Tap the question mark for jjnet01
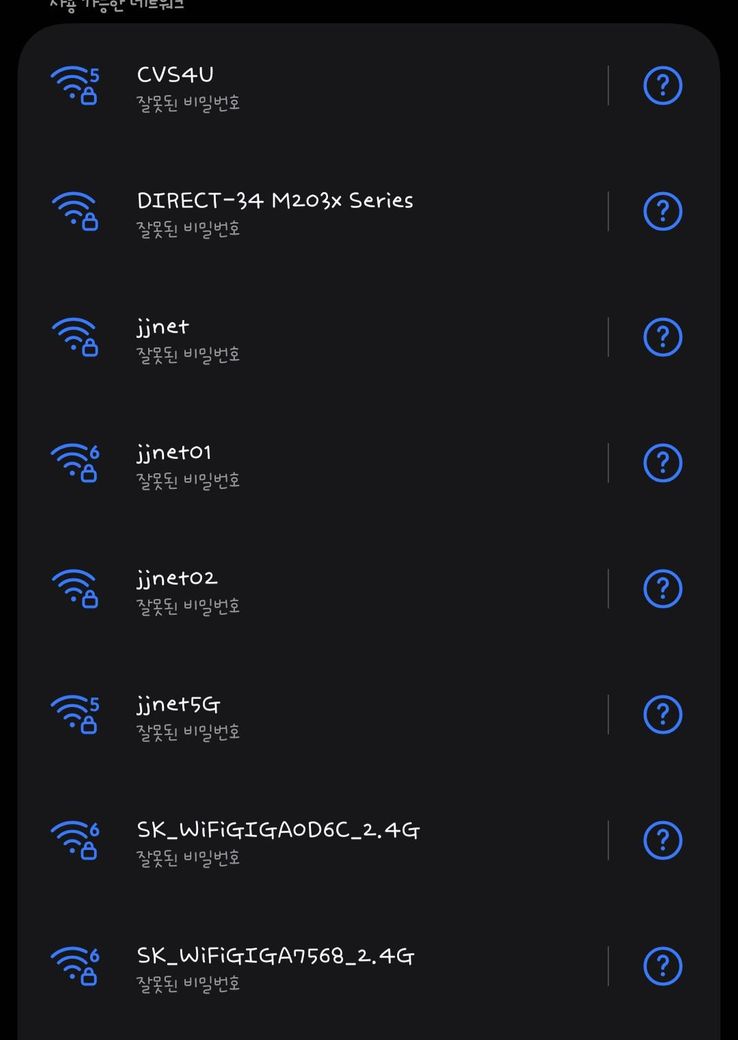Viewport: 738px width, 1040px height. pos(662,464)
